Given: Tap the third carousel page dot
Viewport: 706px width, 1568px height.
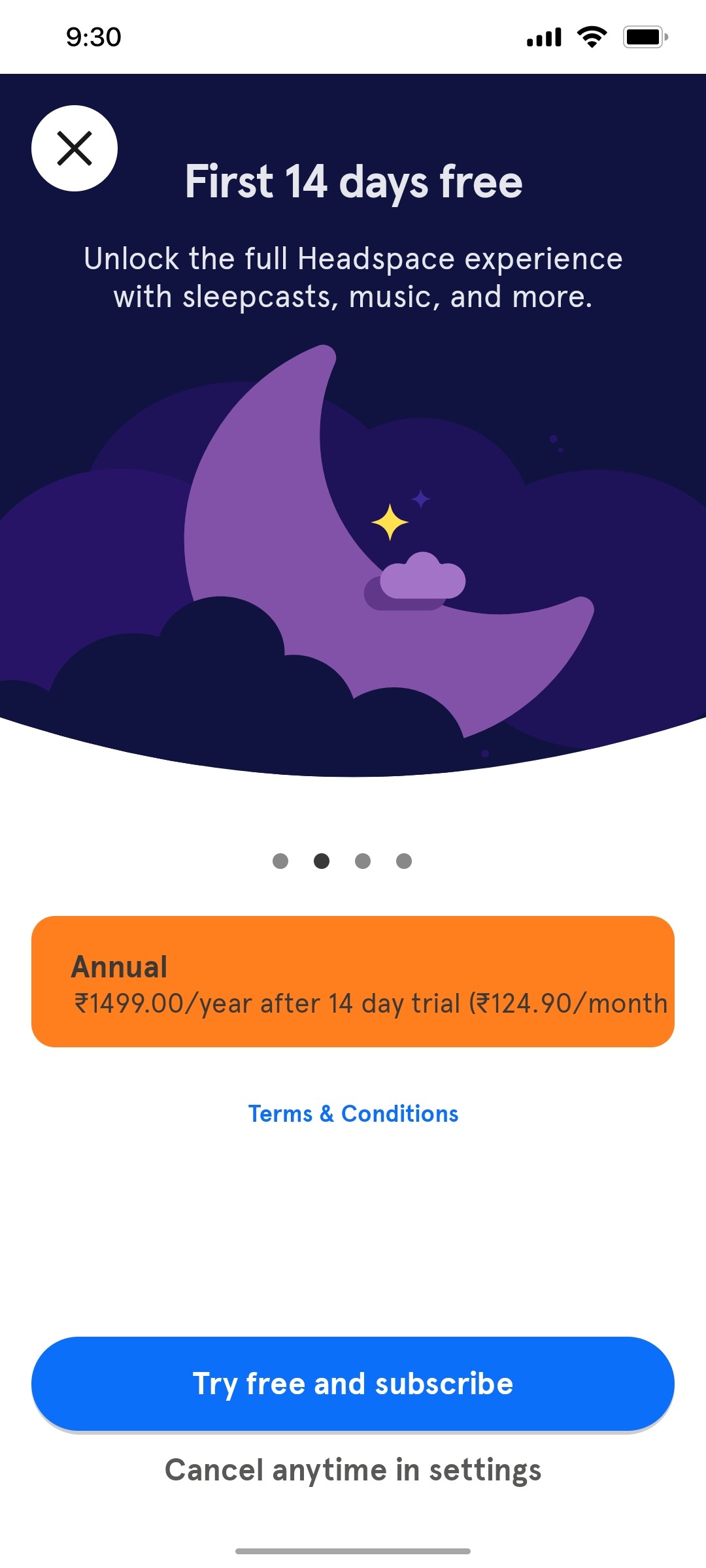Looking at the screenshot, I should pyautogui.click(x=362, y=861).
